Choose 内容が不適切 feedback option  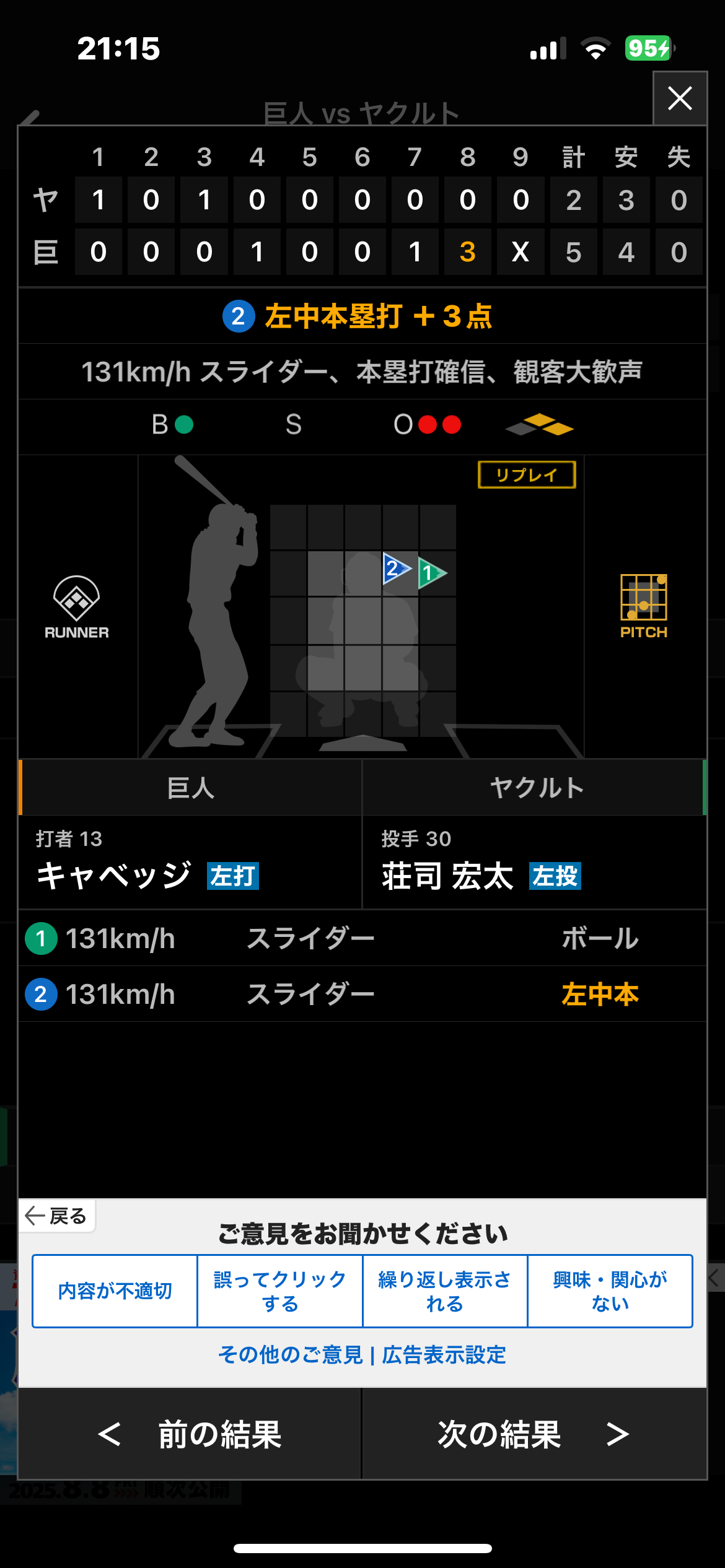[x=115, y=1291]
